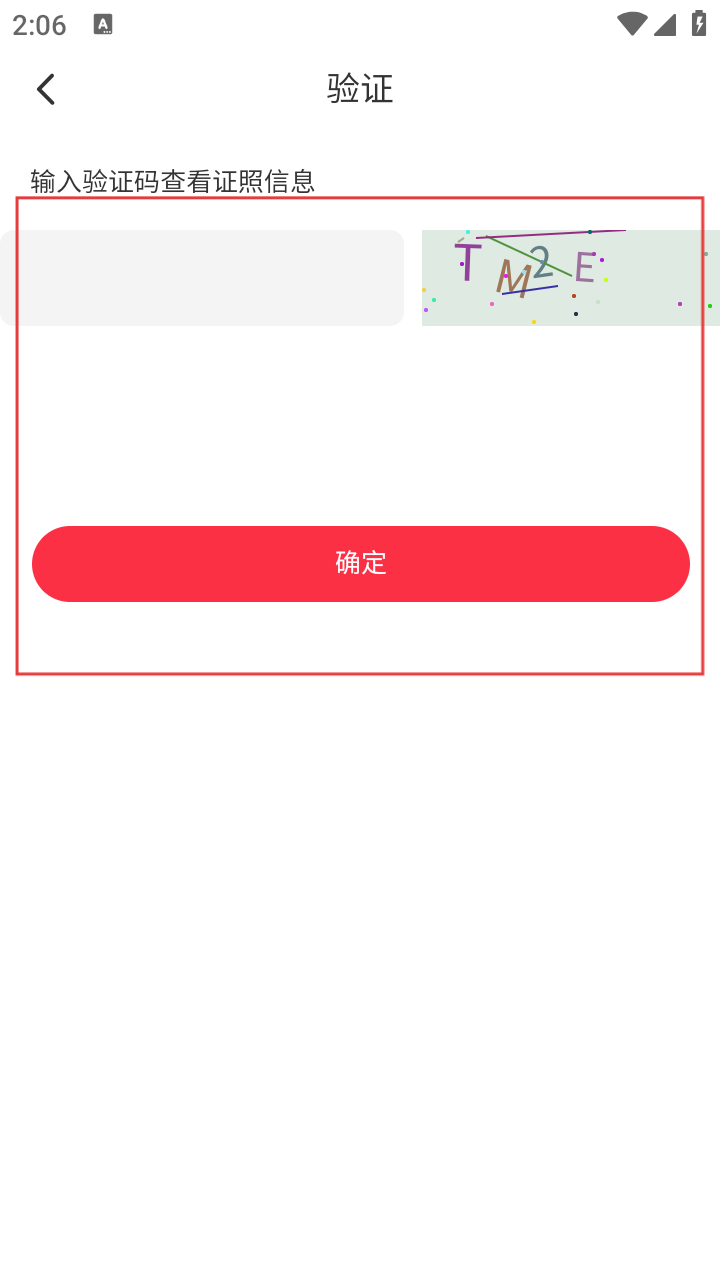Focus the verification code input field

pos(202,278)
